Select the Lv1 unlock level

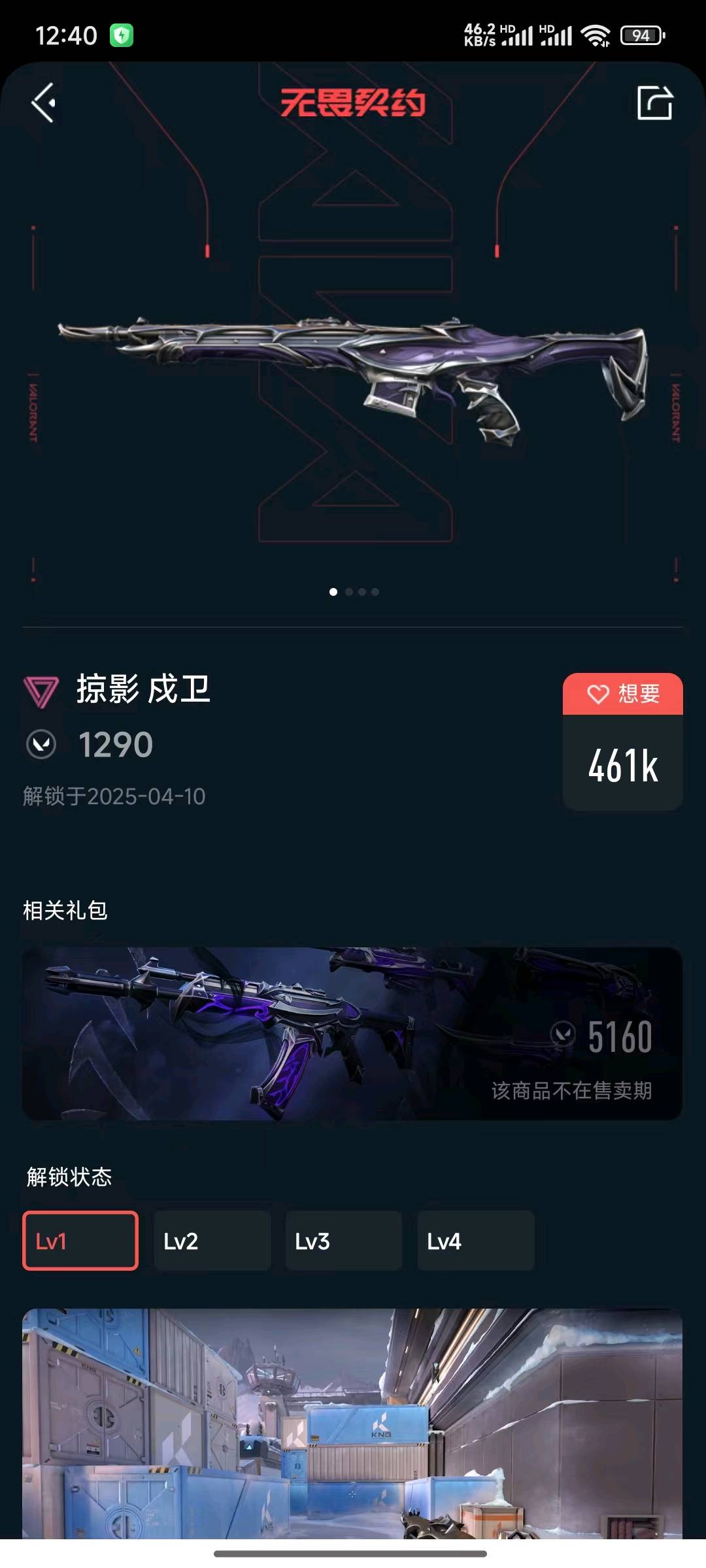click(80, 1241)
